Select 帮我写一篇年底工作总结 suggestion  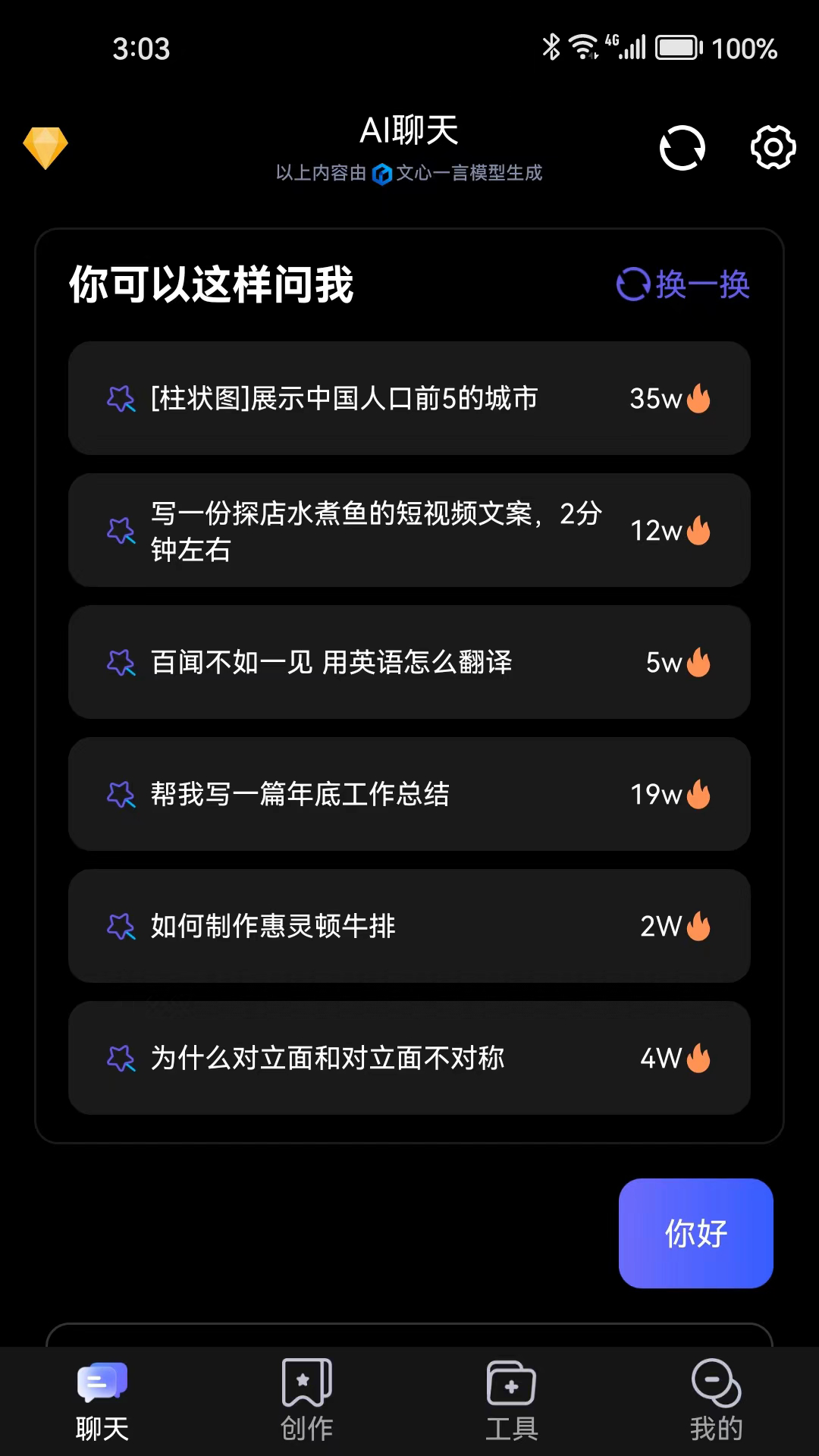(409, 794)
